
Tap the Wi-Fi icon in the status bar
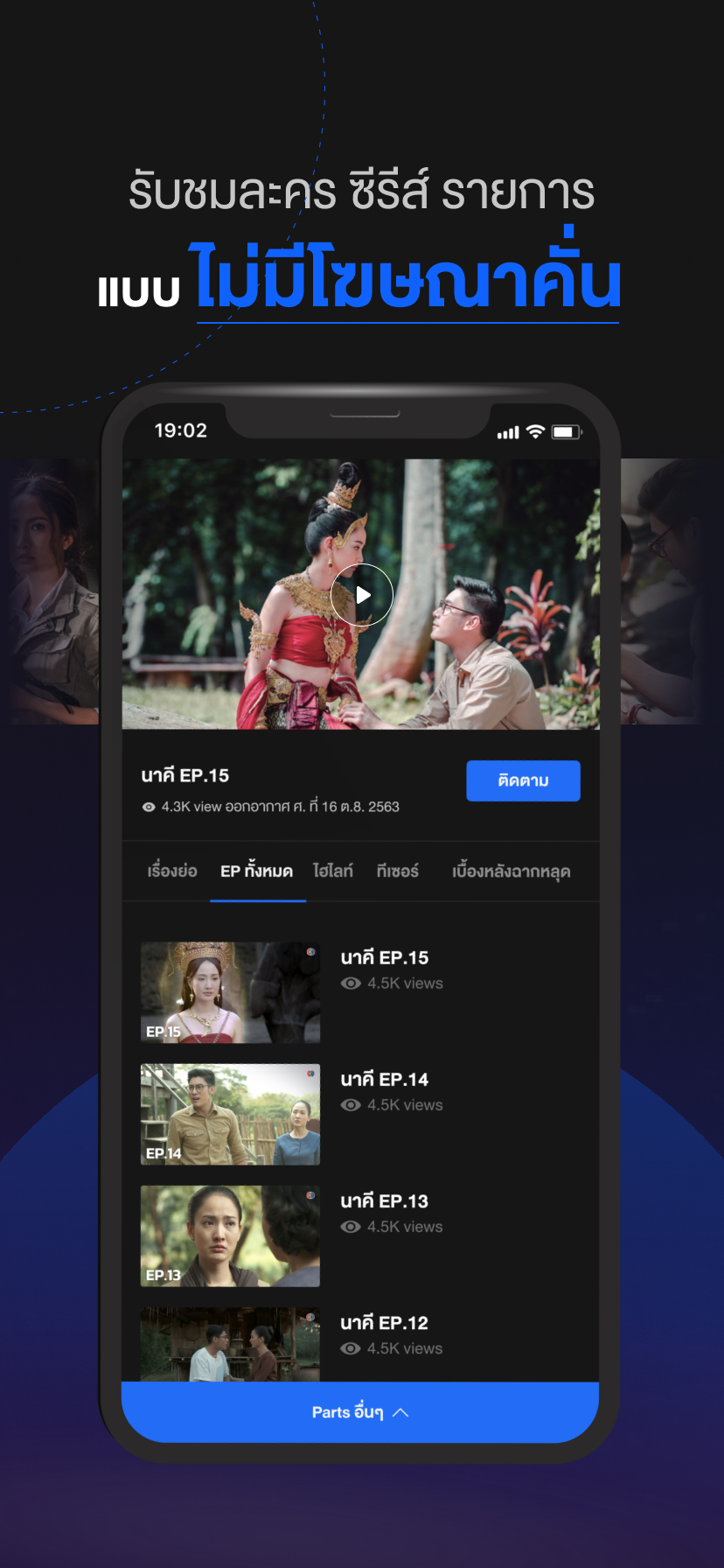(x=534, y=430)
